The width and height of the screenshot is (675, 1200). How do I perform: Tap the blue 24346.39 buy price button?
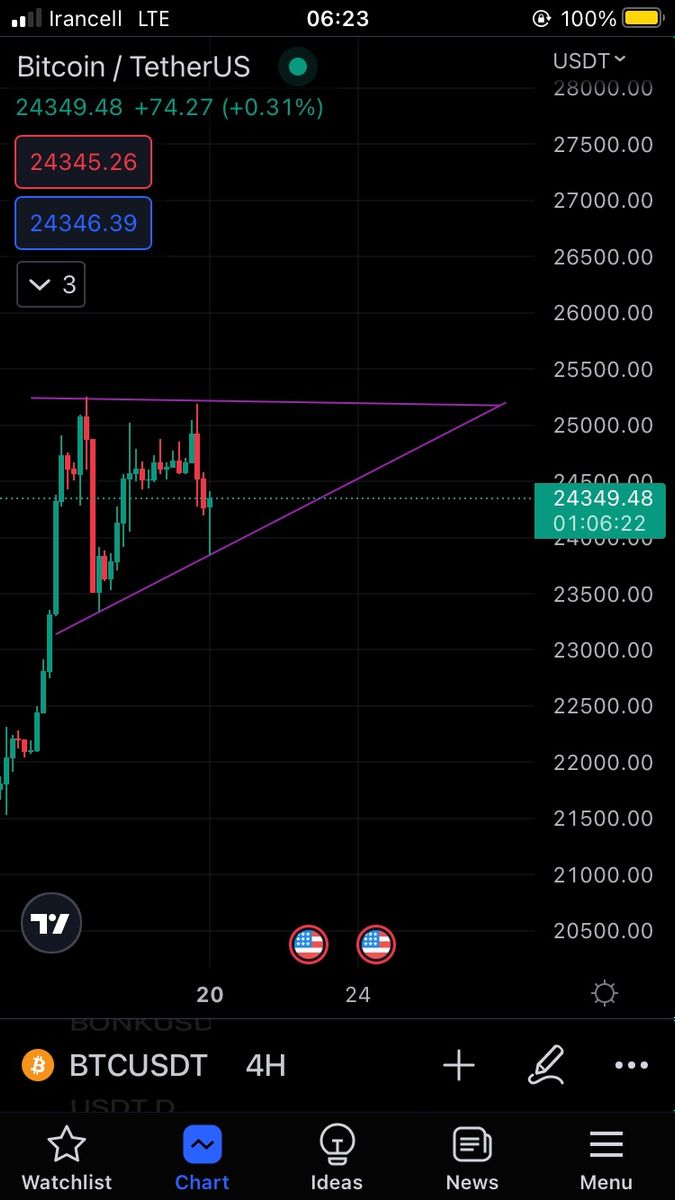pos(83,223)
